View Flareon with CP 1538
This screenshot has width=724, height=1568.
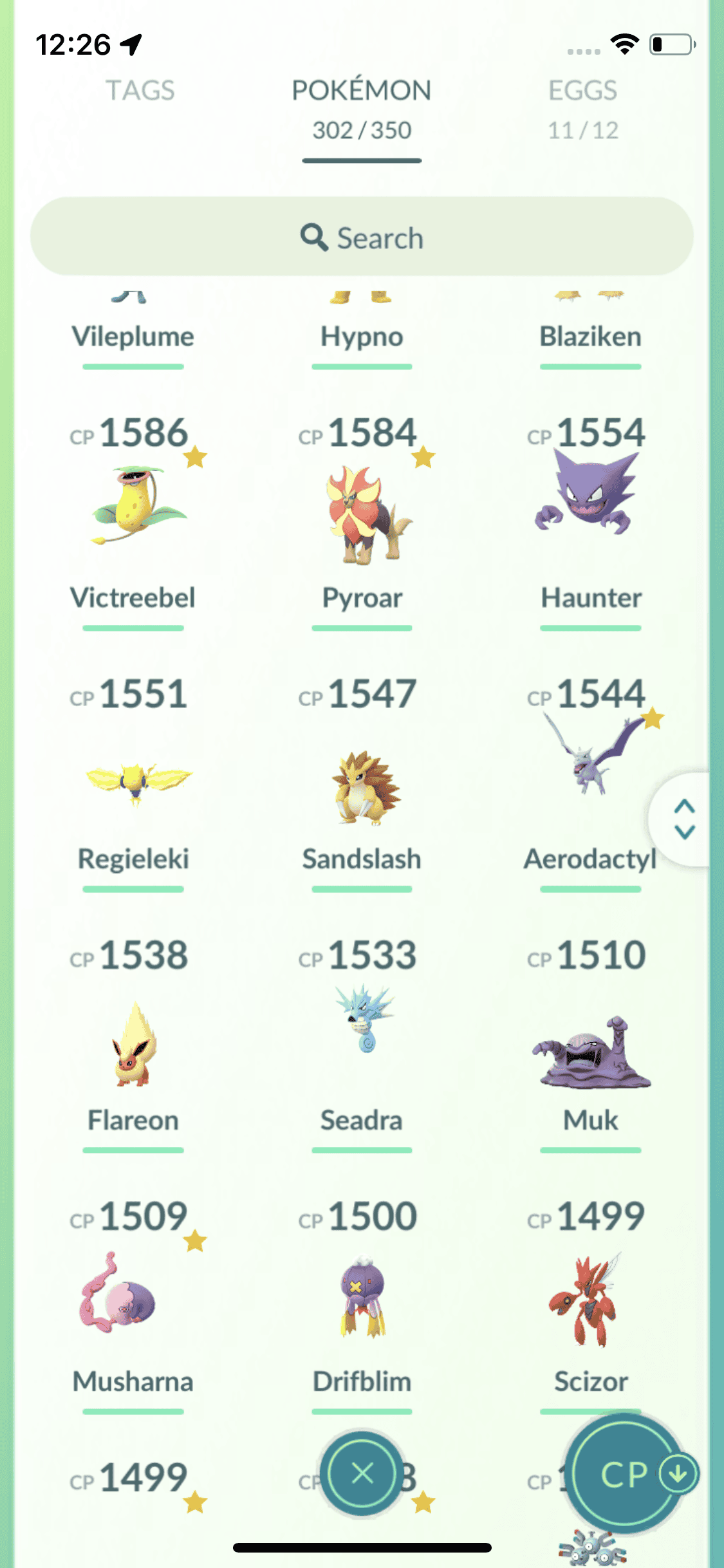click(x=133, y=1044)
